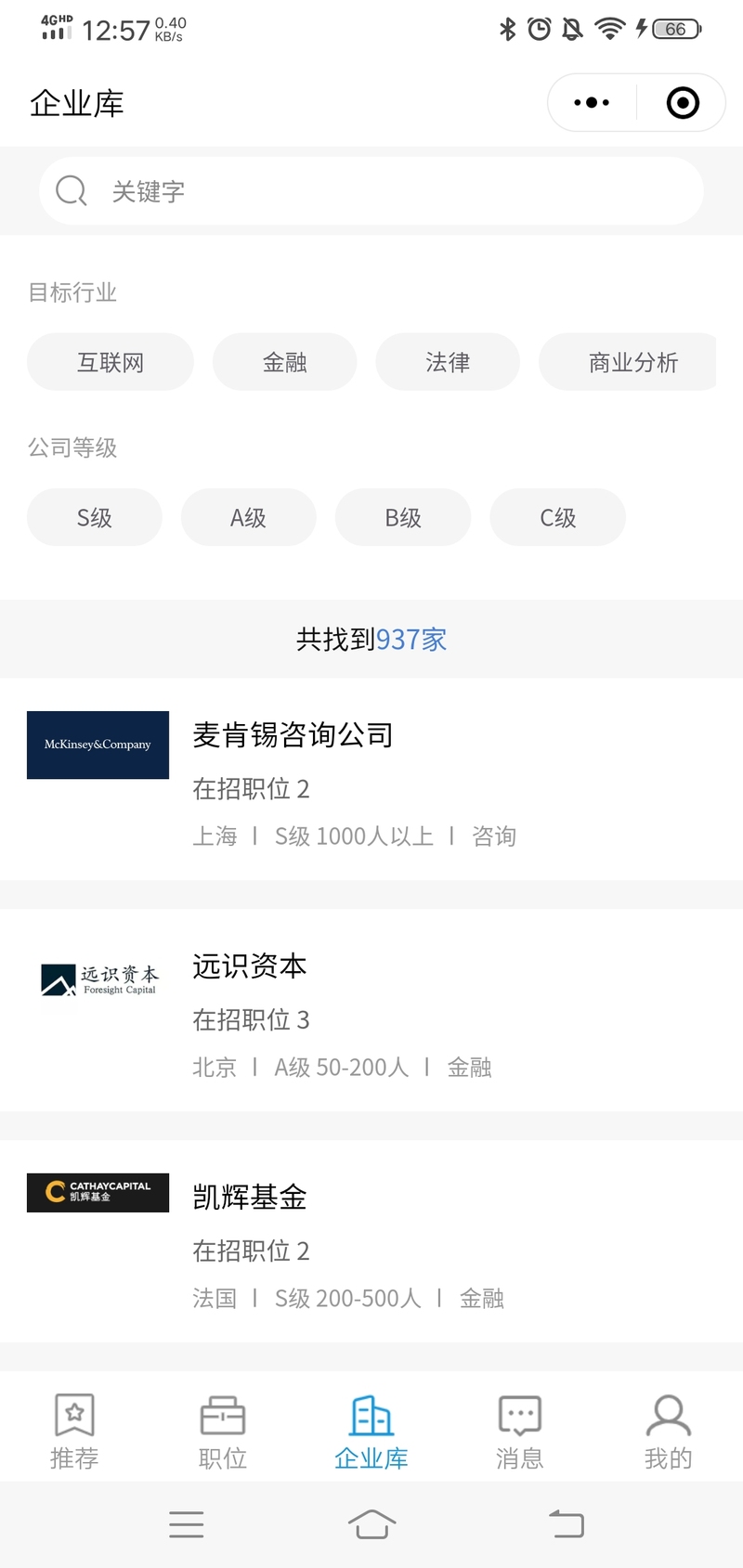Screen dimensions: 743x1568
Task: Switch to the 我的 tab
Action: [669, 1432]
